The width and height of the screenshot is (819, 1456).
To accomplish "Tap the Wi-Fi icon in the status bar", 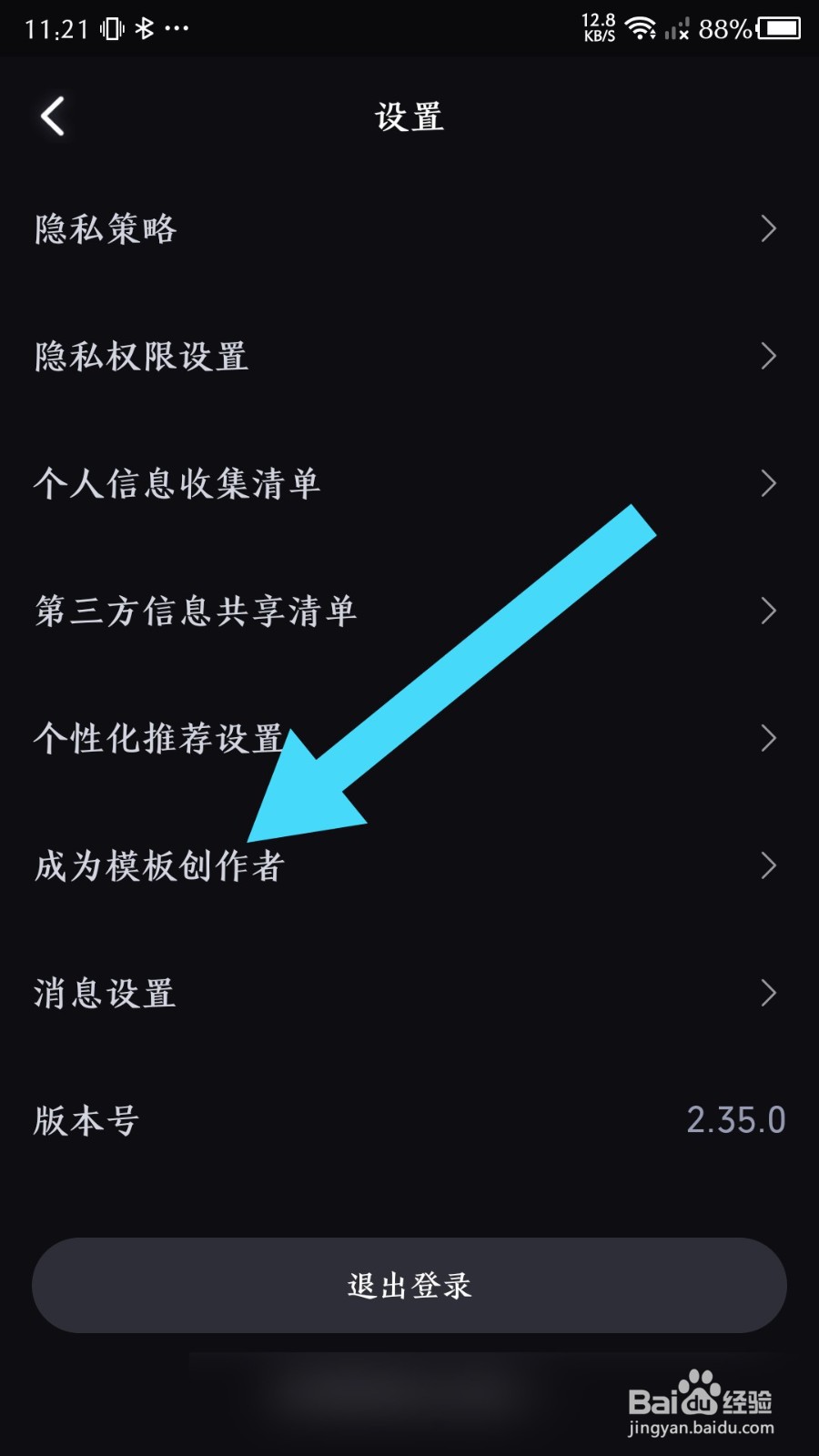I will coord(643,29).
